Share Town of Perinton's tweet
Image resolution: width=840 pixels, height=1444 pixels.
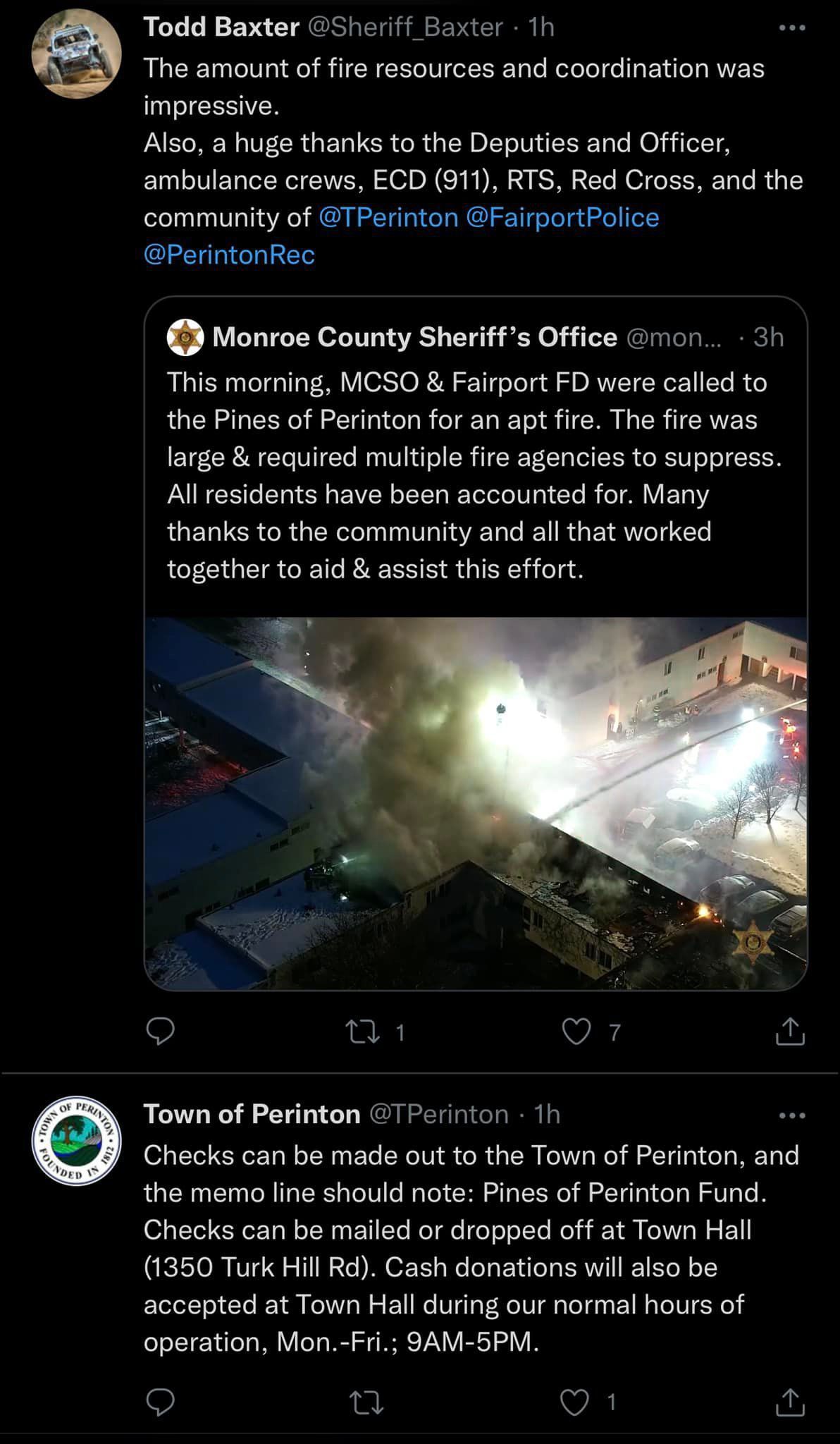[790, 1402]
